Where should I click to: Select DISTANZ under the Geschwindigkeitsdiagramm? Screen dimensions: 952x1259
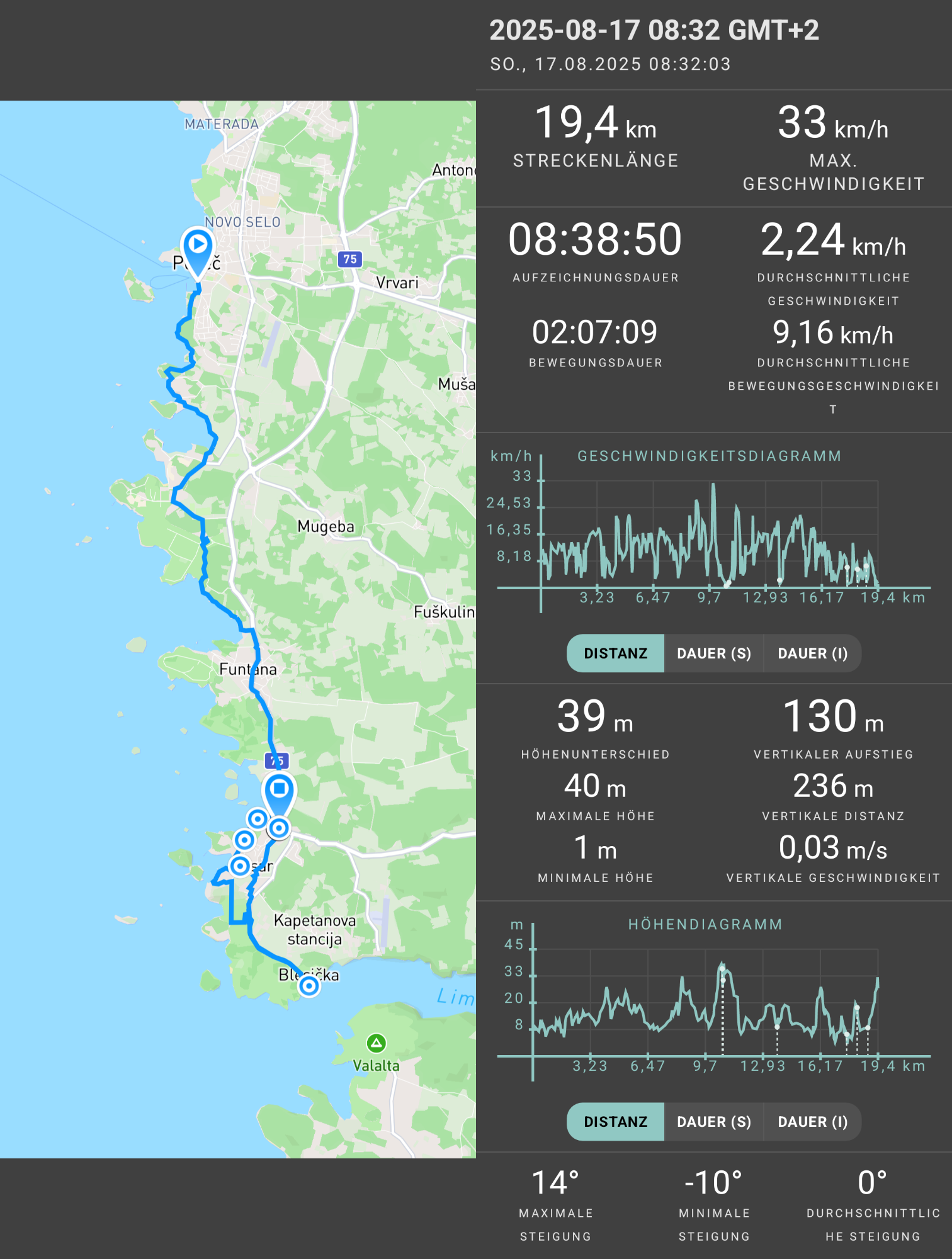pyautogui.click(x=615, y=653)
